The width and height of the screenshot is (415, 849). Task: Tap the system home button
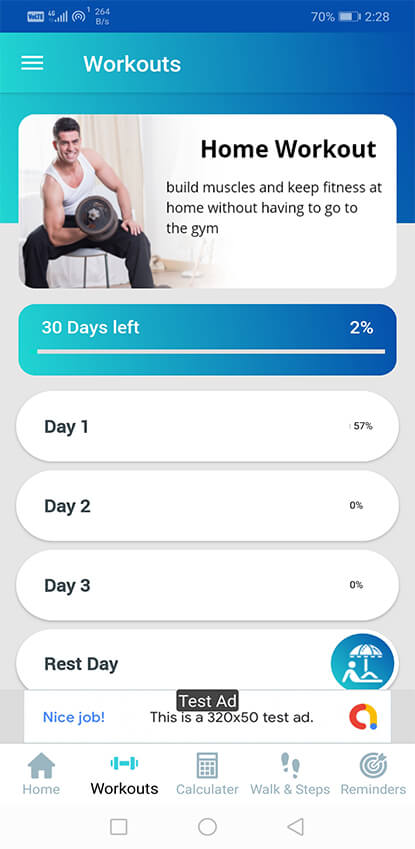point(207,827)
